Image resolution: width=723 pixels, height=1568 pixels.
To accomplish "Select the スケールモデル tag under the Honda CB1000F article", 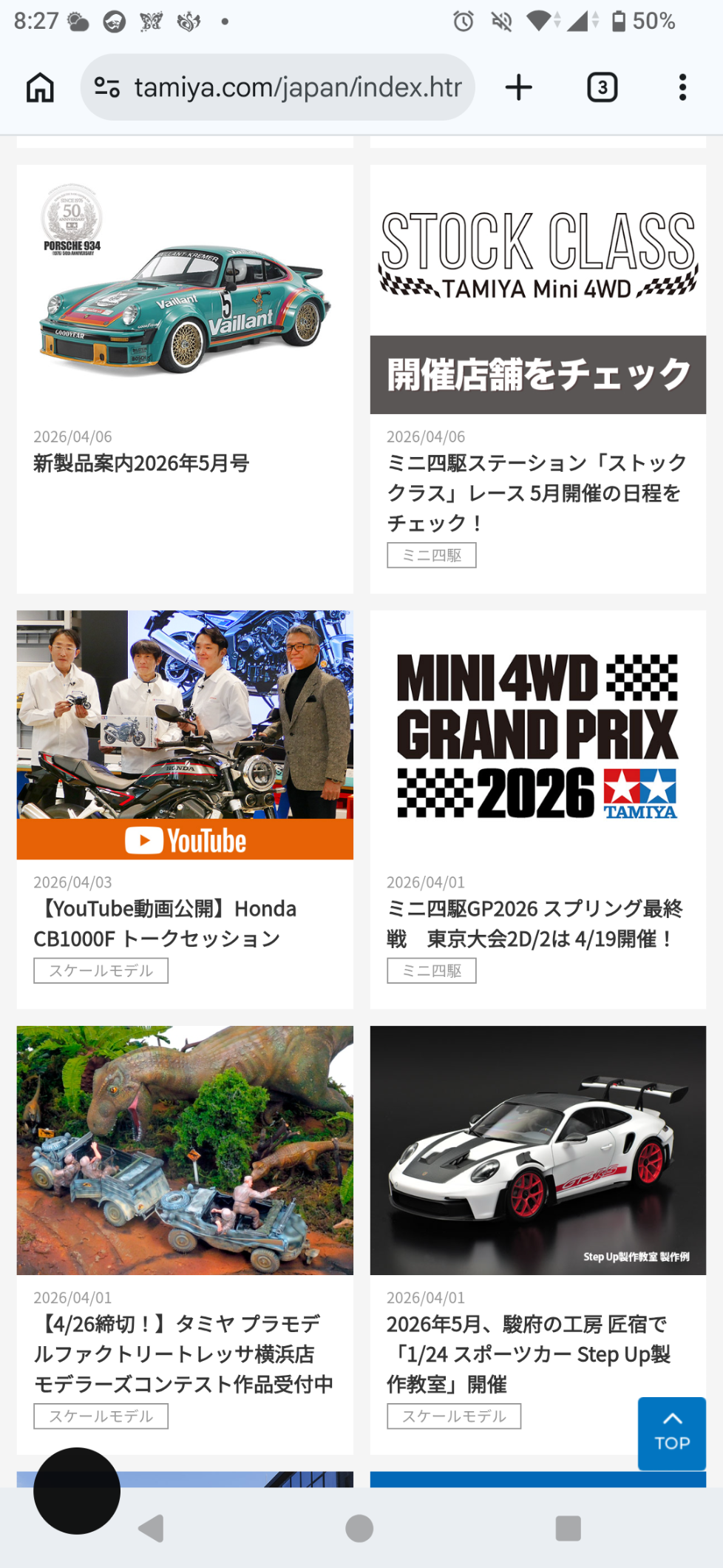I will click(x=101, y=970).
